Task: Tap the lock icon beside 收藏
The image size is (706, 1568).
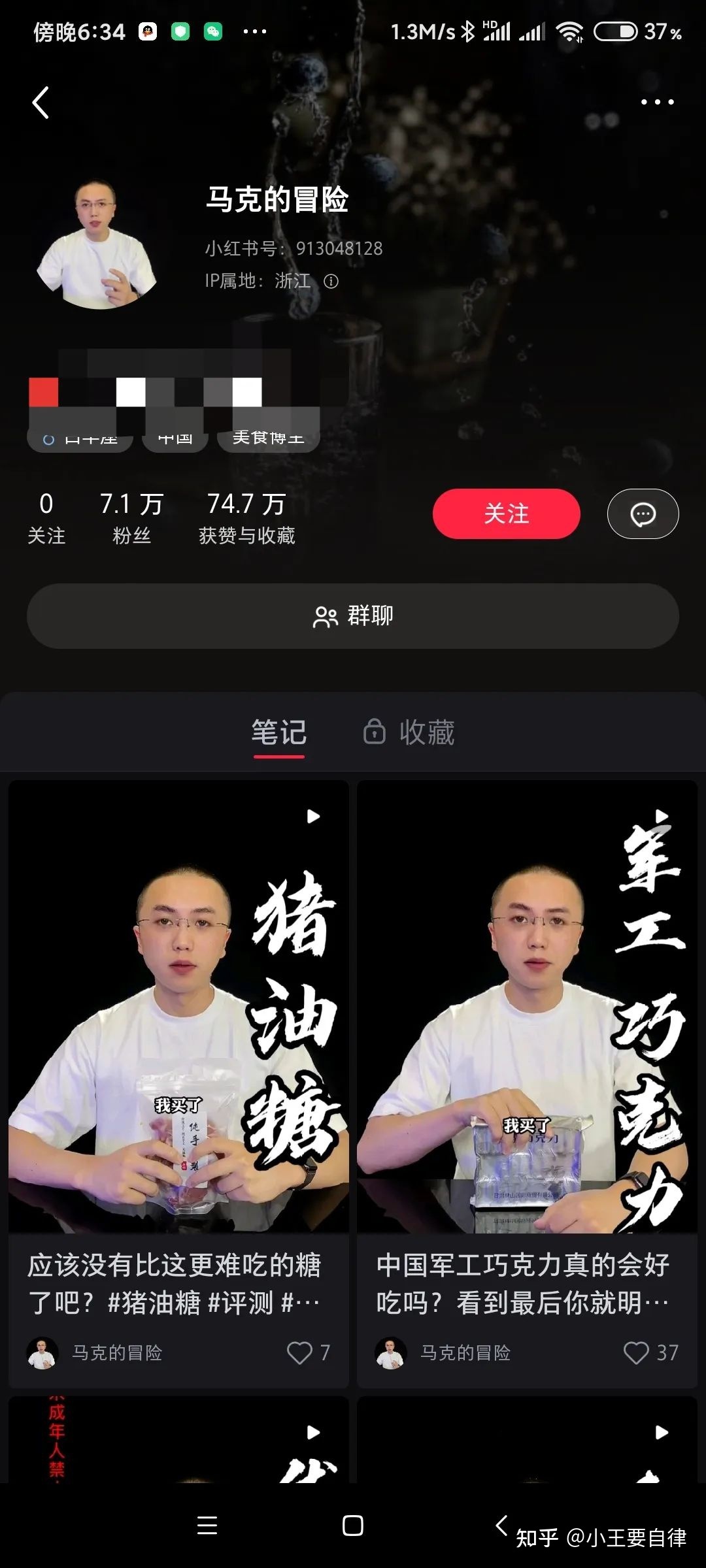Action: pos(373,732)
